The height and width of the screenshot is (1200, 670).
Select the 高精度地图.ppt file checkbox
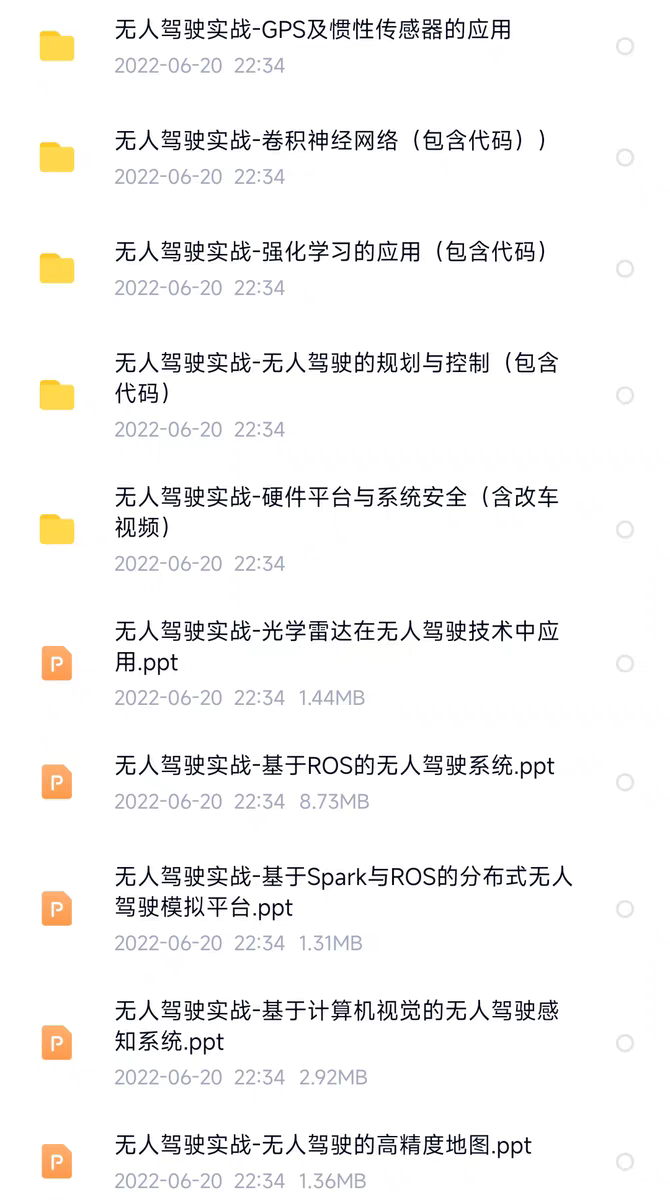click(625, 1162)
